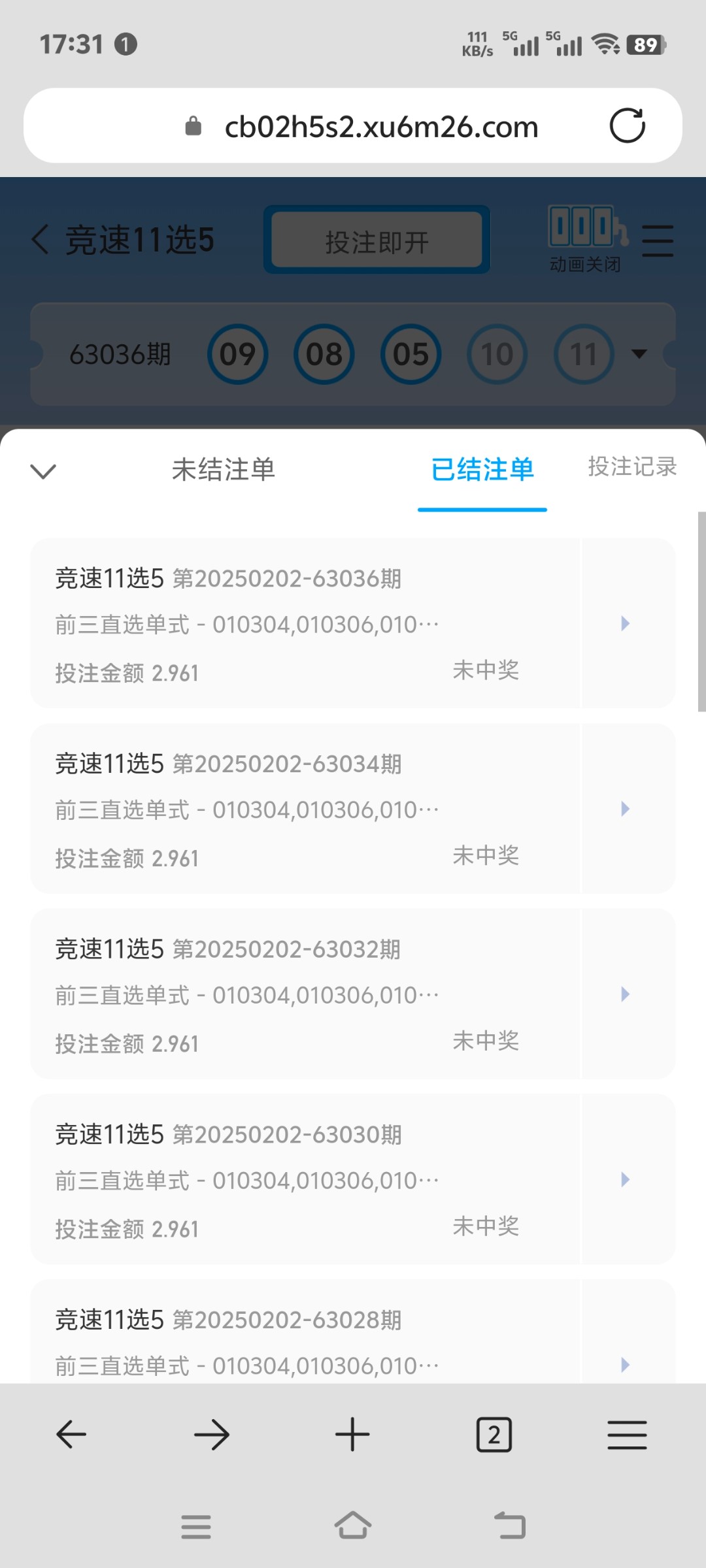
Task: Add a new browser tab
Action: [x=352, y=1435]
